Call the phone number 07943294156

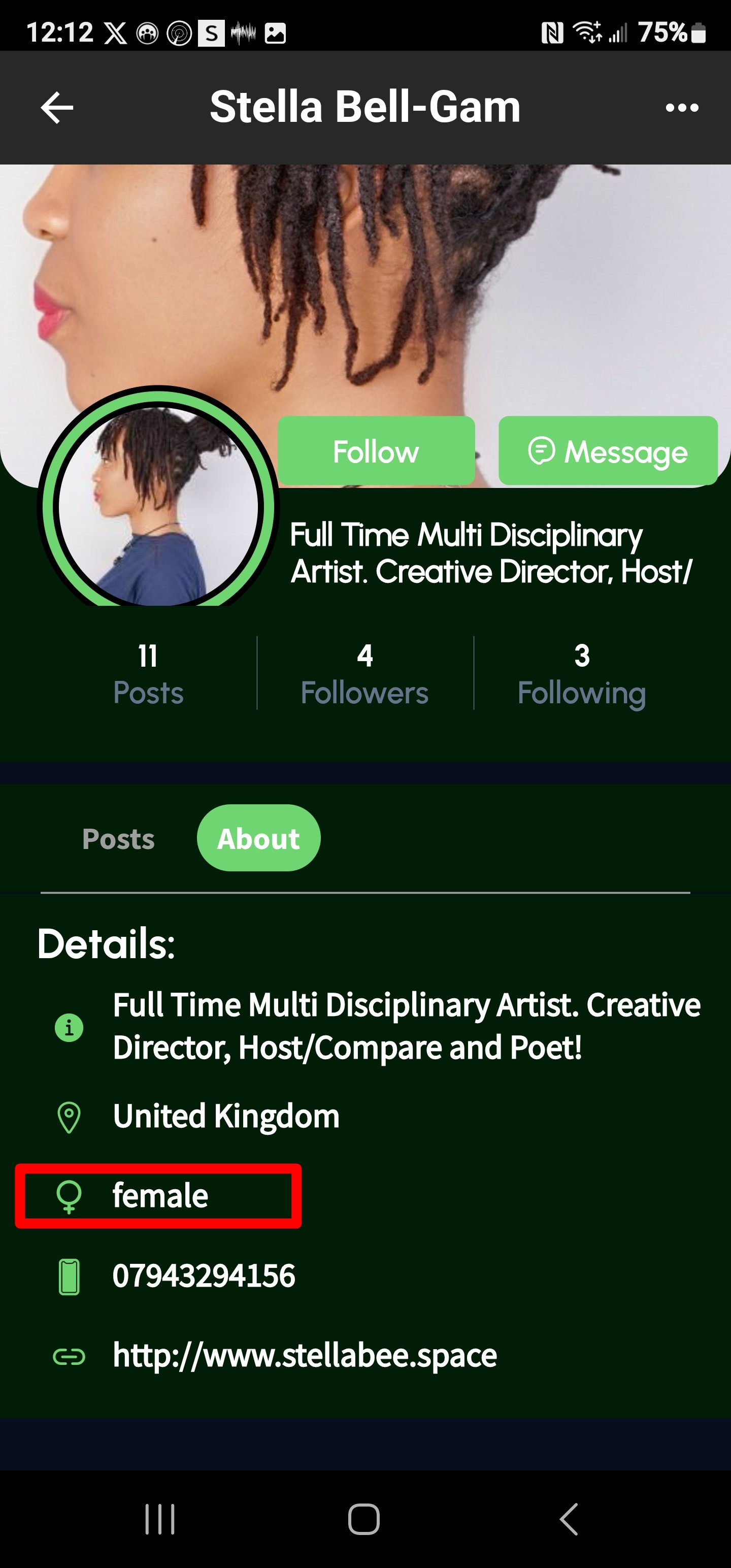tap(204, 1276)
